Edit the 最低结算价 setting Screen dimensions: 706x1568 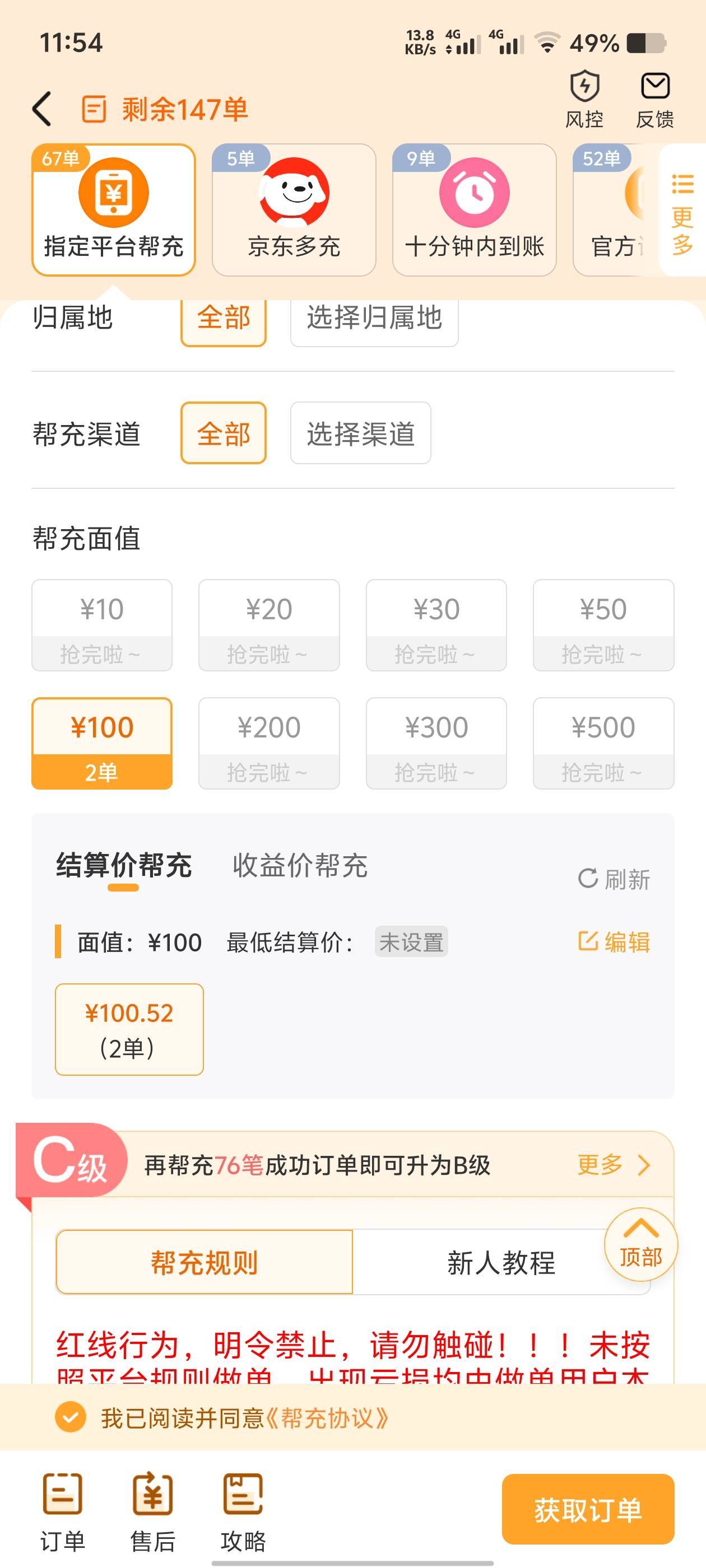(x=614, y=942)
